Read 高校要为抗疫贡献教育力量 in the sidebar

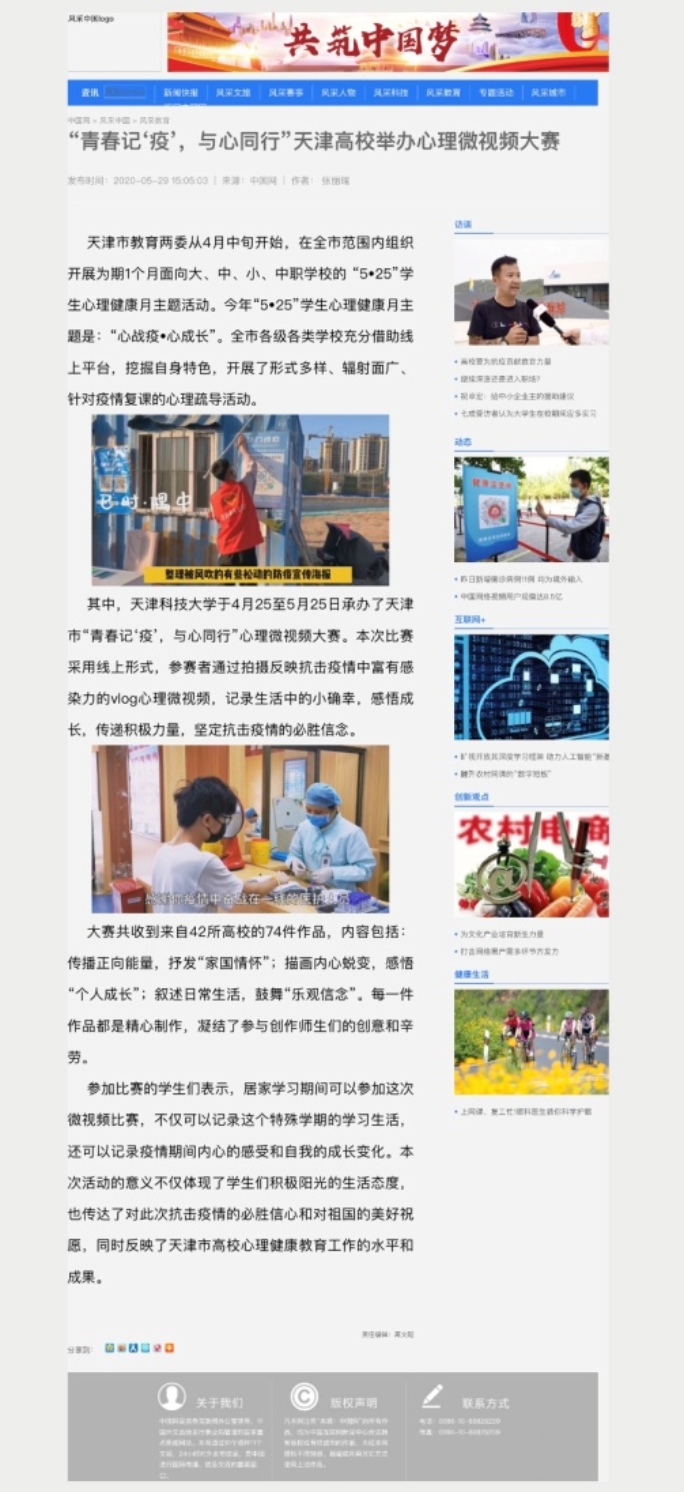[504, 361]
